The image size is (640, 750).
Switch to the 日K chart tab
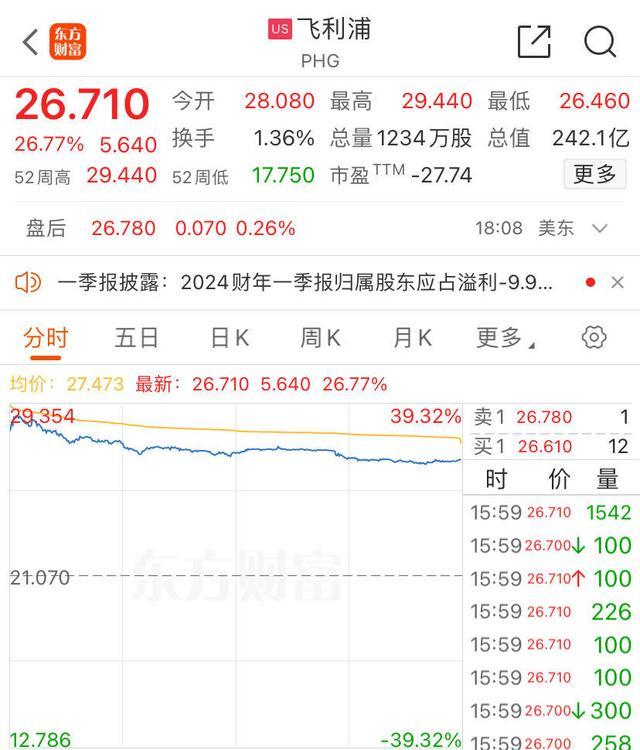point(229,338)
